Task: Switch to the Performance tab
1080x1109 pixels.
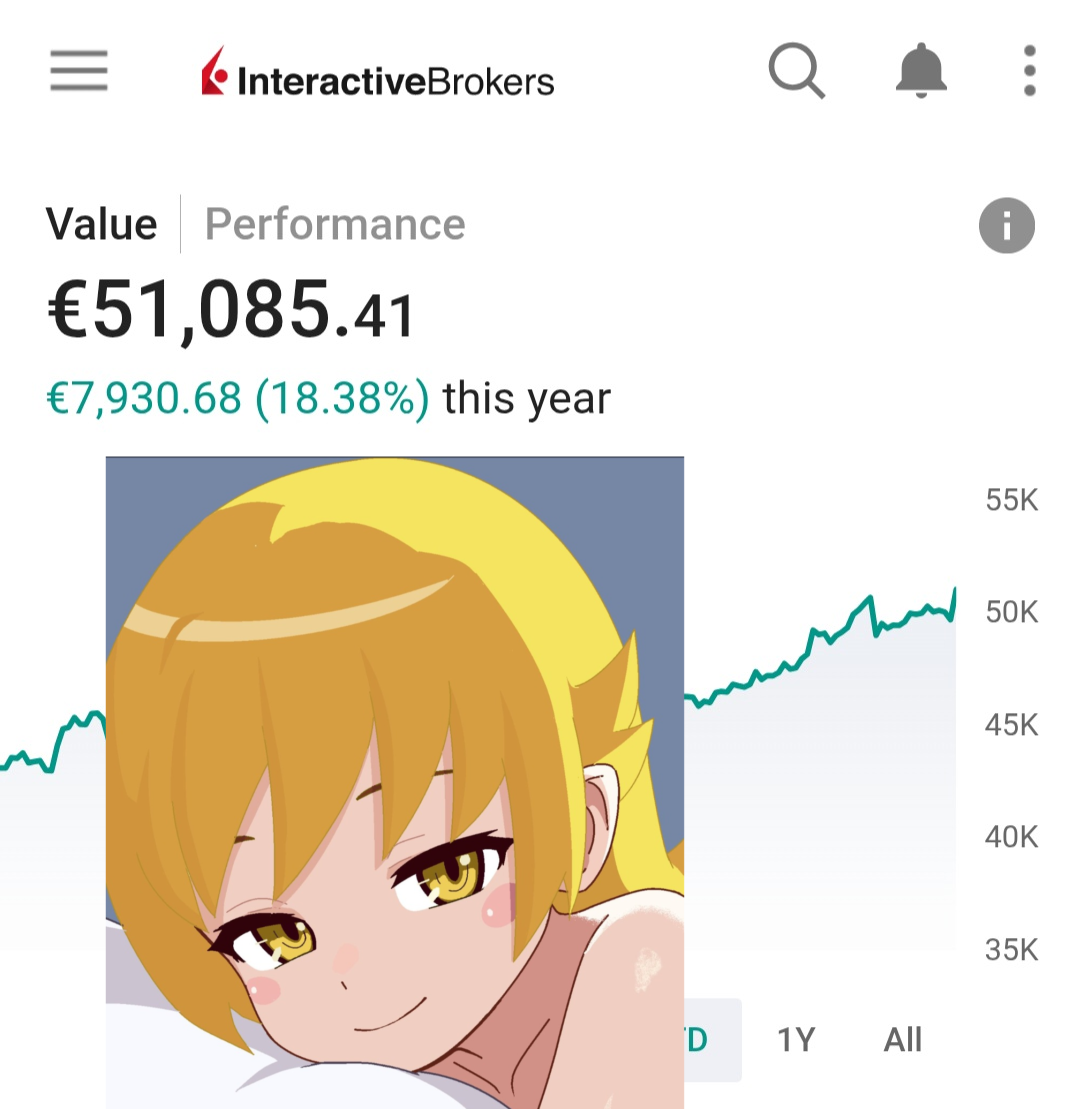Action: (x=335, y=224)
